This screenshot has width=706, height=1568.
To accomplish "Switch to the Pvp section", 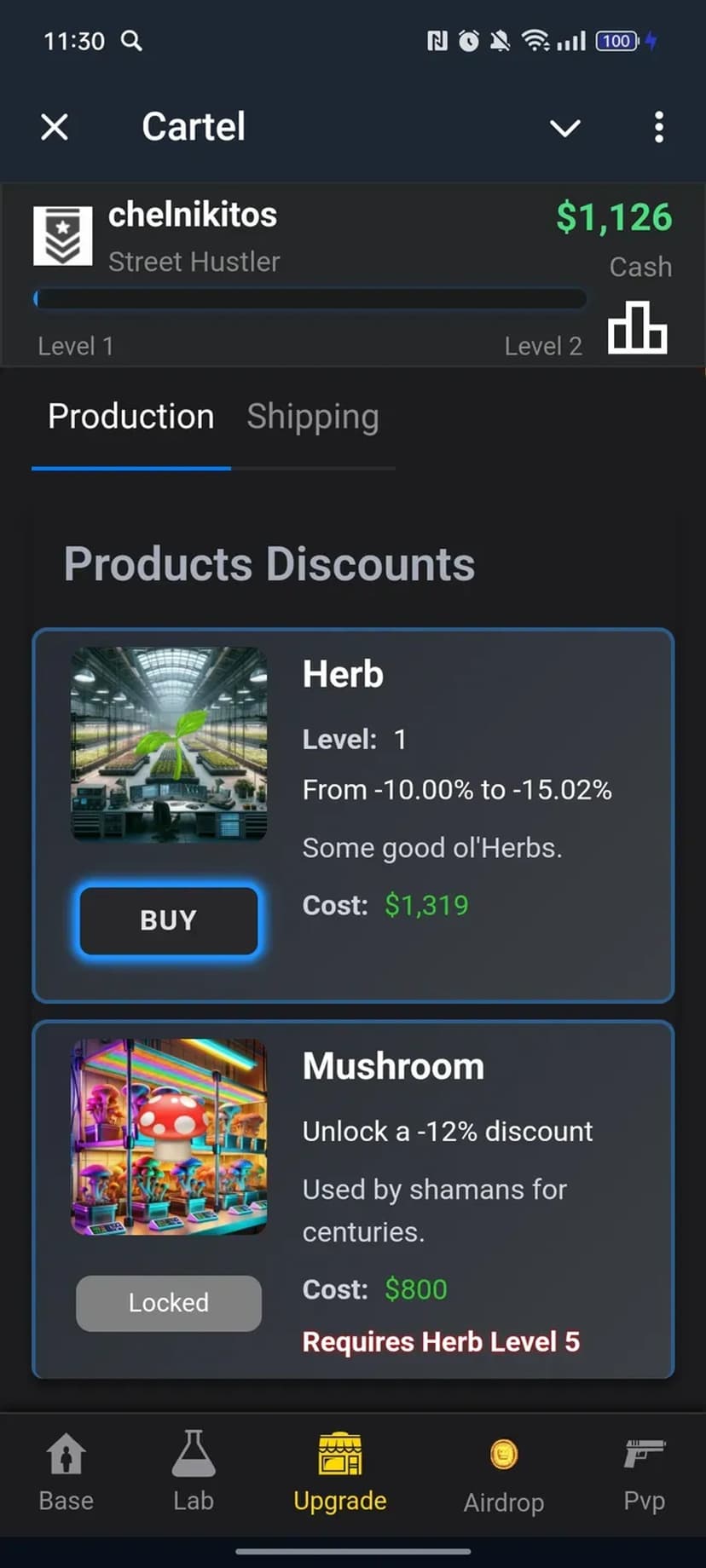I will (x=644, y=1471).
